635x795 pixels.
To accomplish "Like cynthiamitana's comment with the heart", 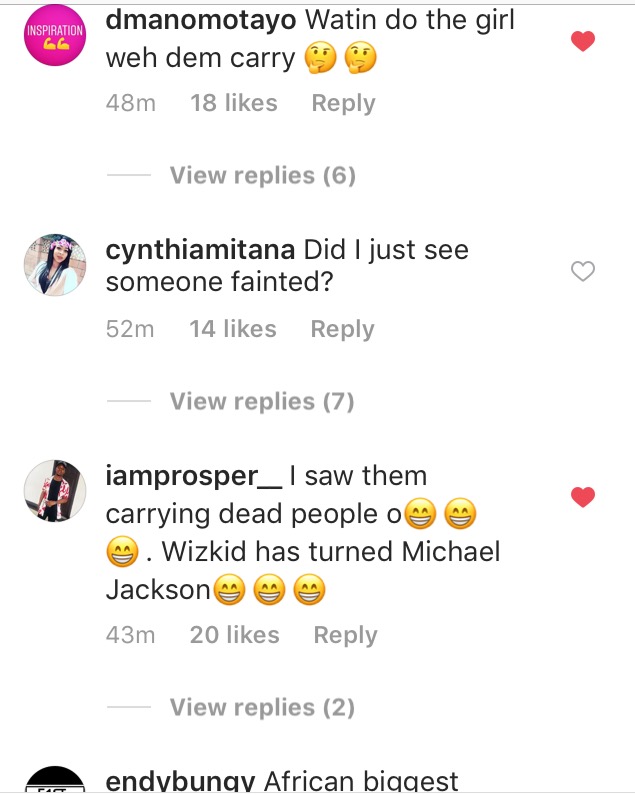I will (582, 271).
